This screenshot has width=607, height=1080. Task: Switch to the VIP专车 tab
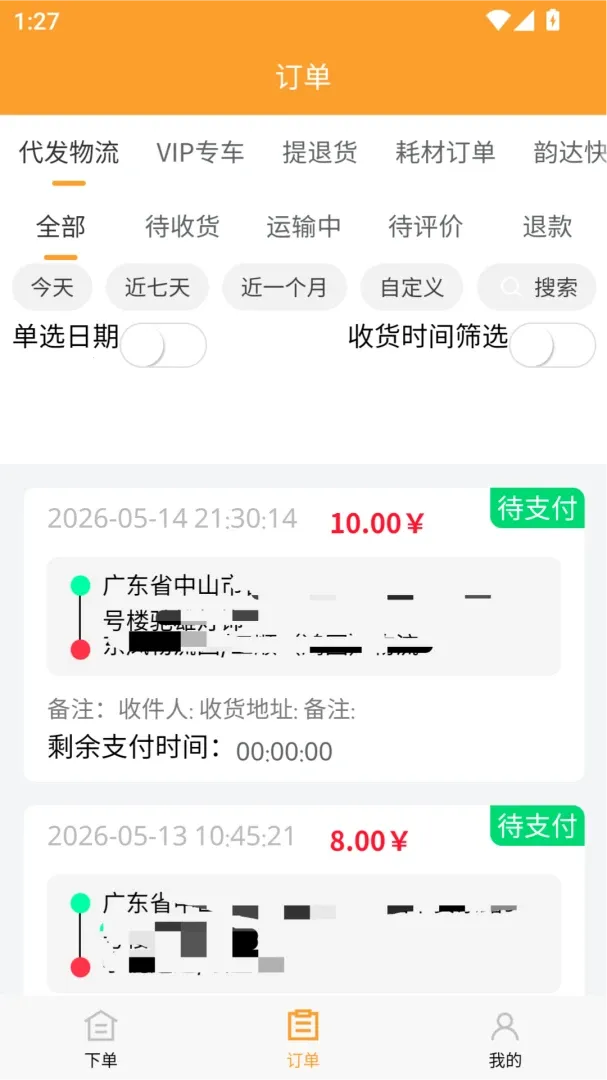(200, 152)
